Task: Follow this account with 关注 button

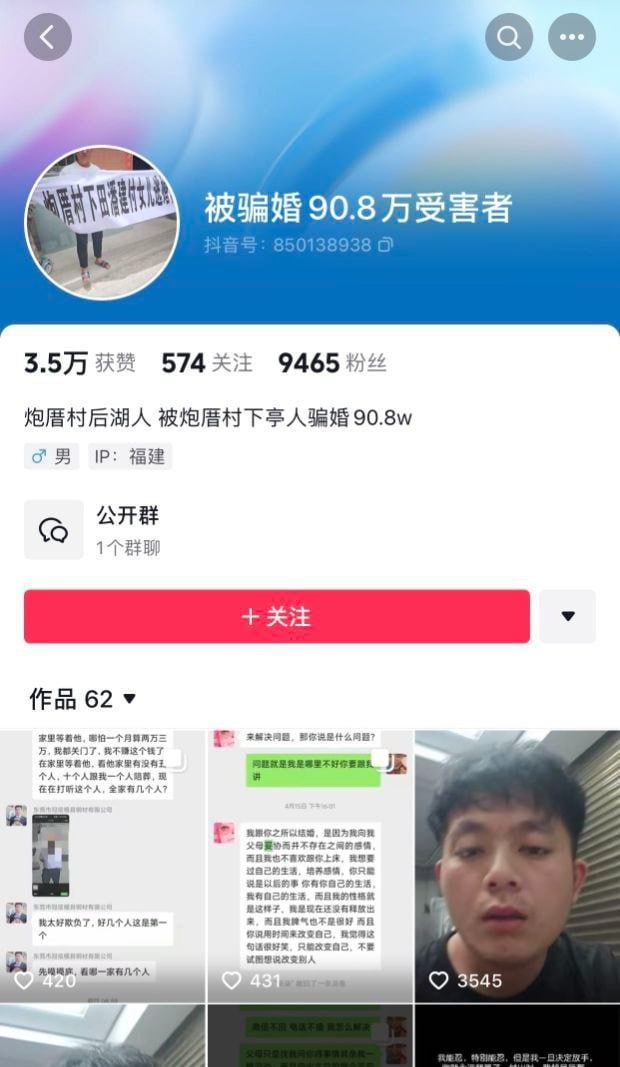Action: [x=277, y=616]
